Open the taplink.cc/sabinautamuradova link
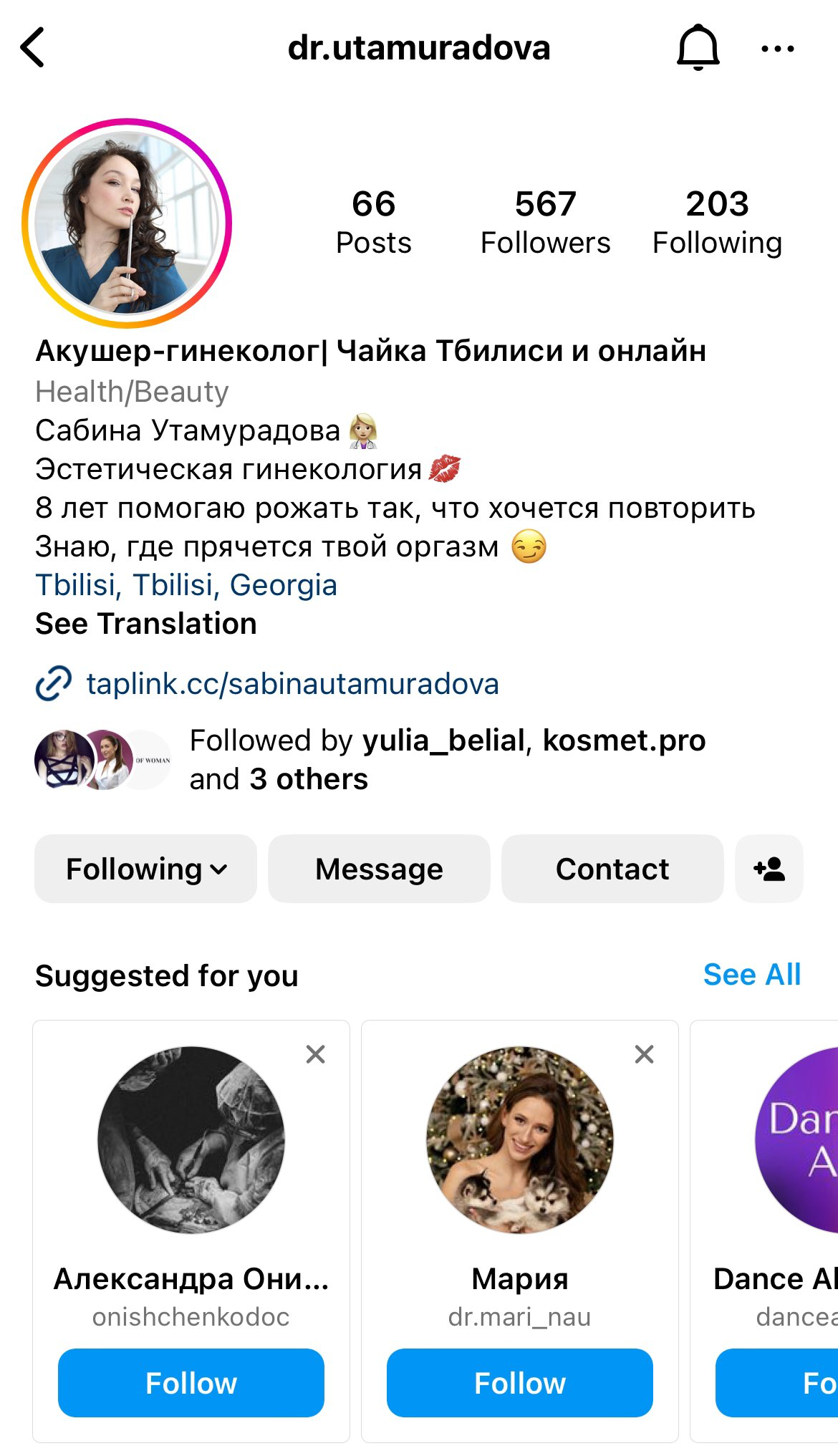 [292, 684]
